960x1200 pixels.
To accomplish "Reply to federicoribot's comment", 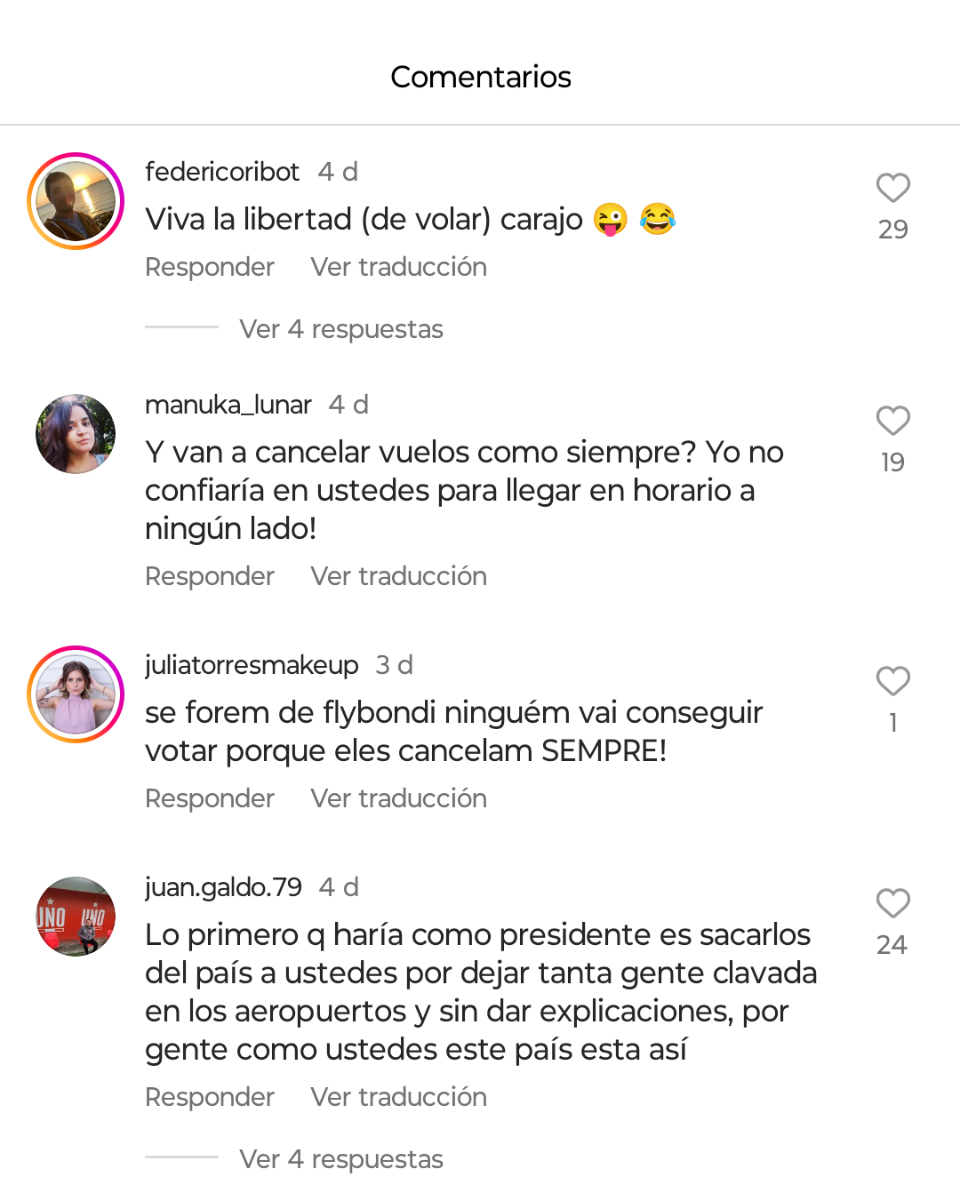I will [x=209, y=267].
